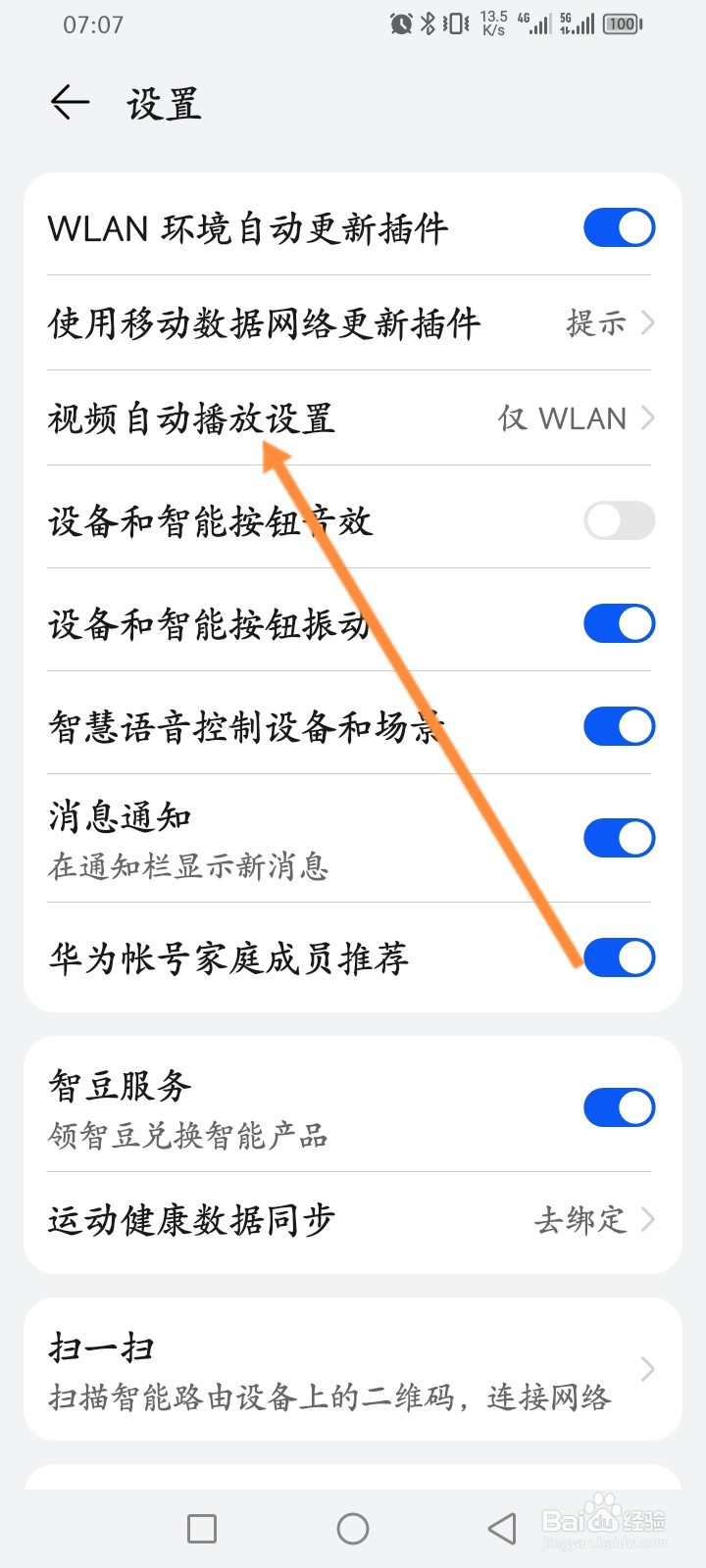
Task: Tap the alarm clock status bar icon
Action: pyautogui.click(x=400, y=23)
